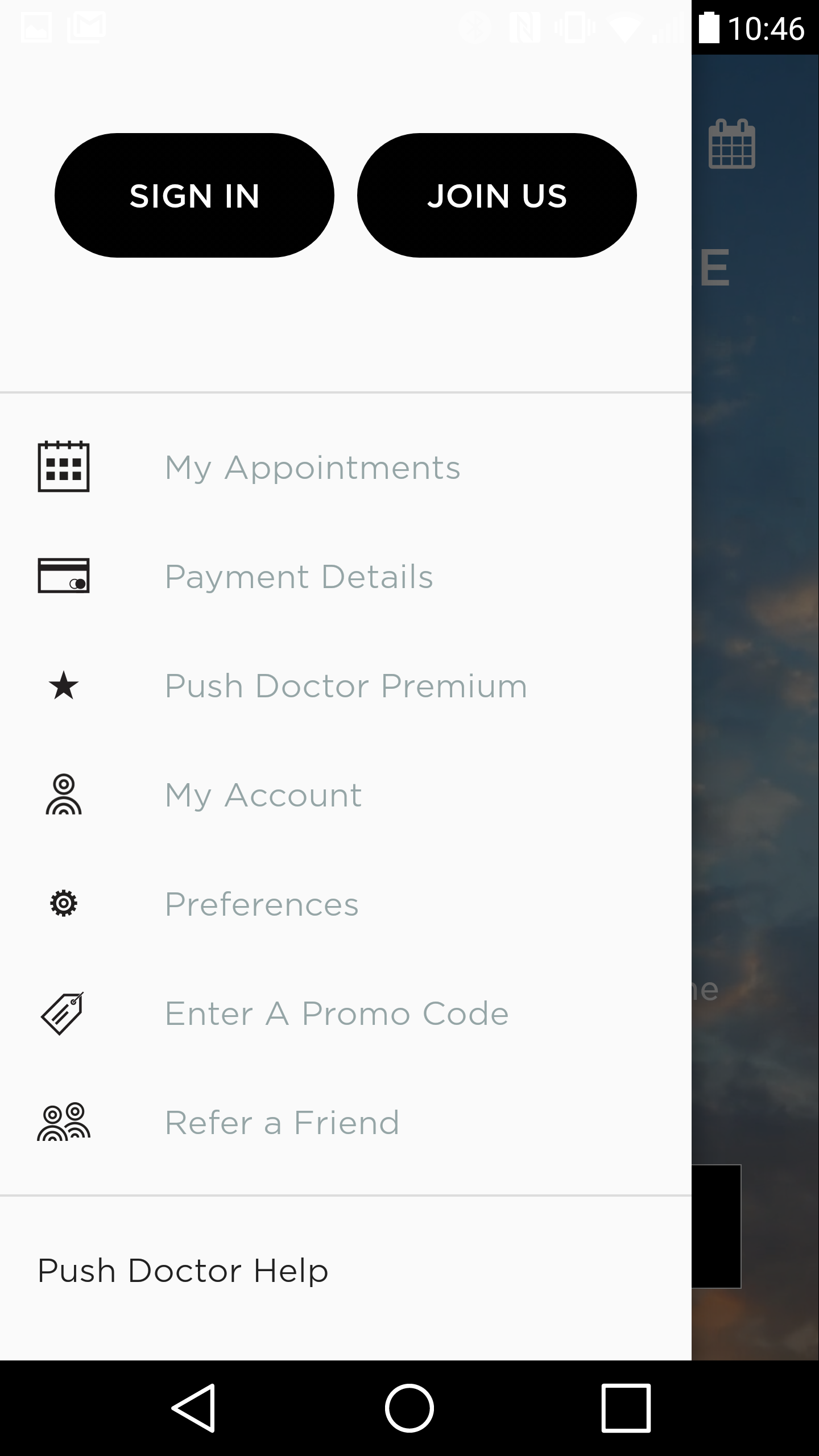Select Refer a Friend
This screenshot has height=1456, width=819.
tap(346, 1122)
